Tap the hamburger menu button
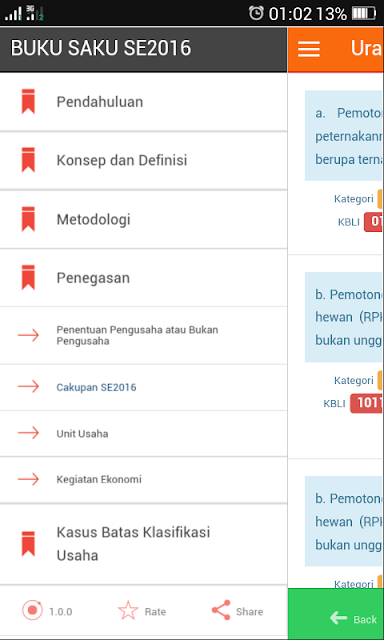384x640 pixels. pyautogui.click(x=309, y=49)
